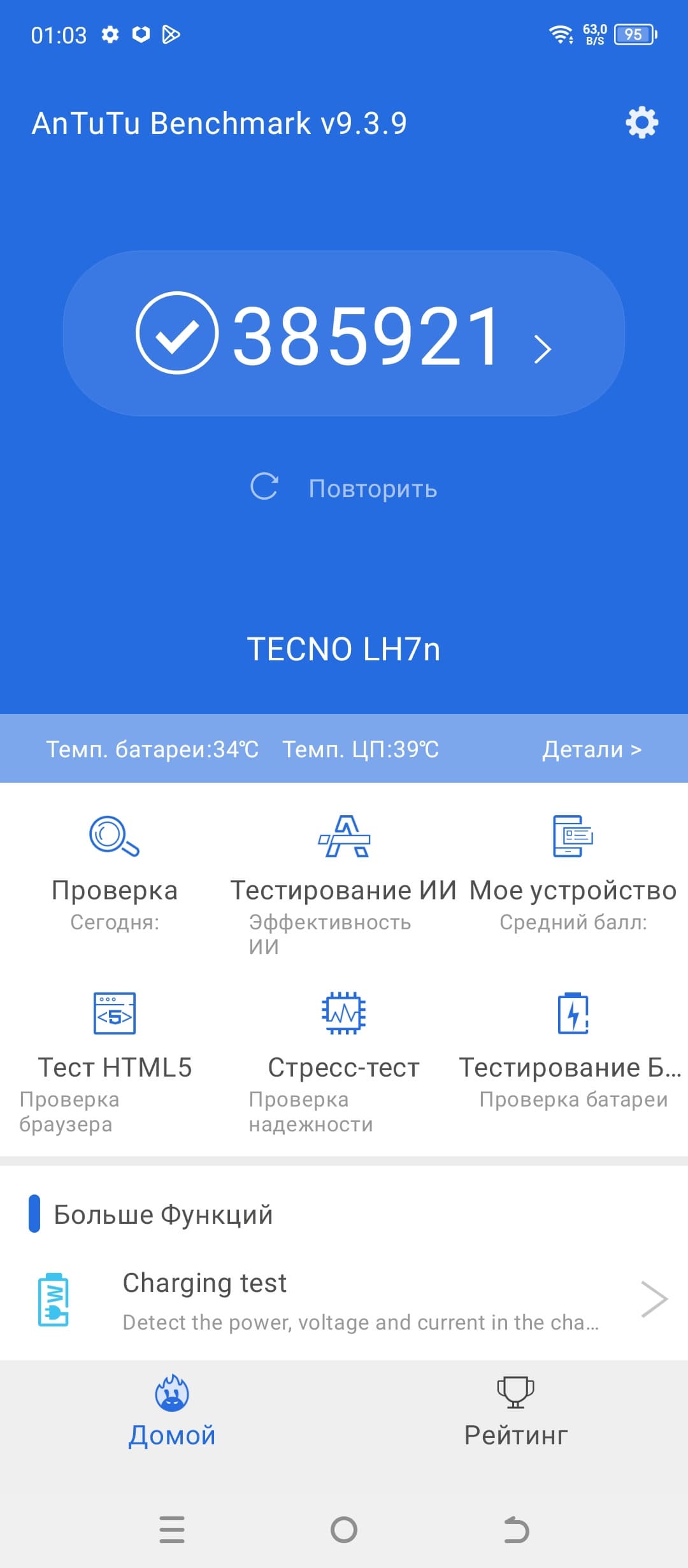Go back with system back button
The image size is (688, 1568).
(516, 1530)
